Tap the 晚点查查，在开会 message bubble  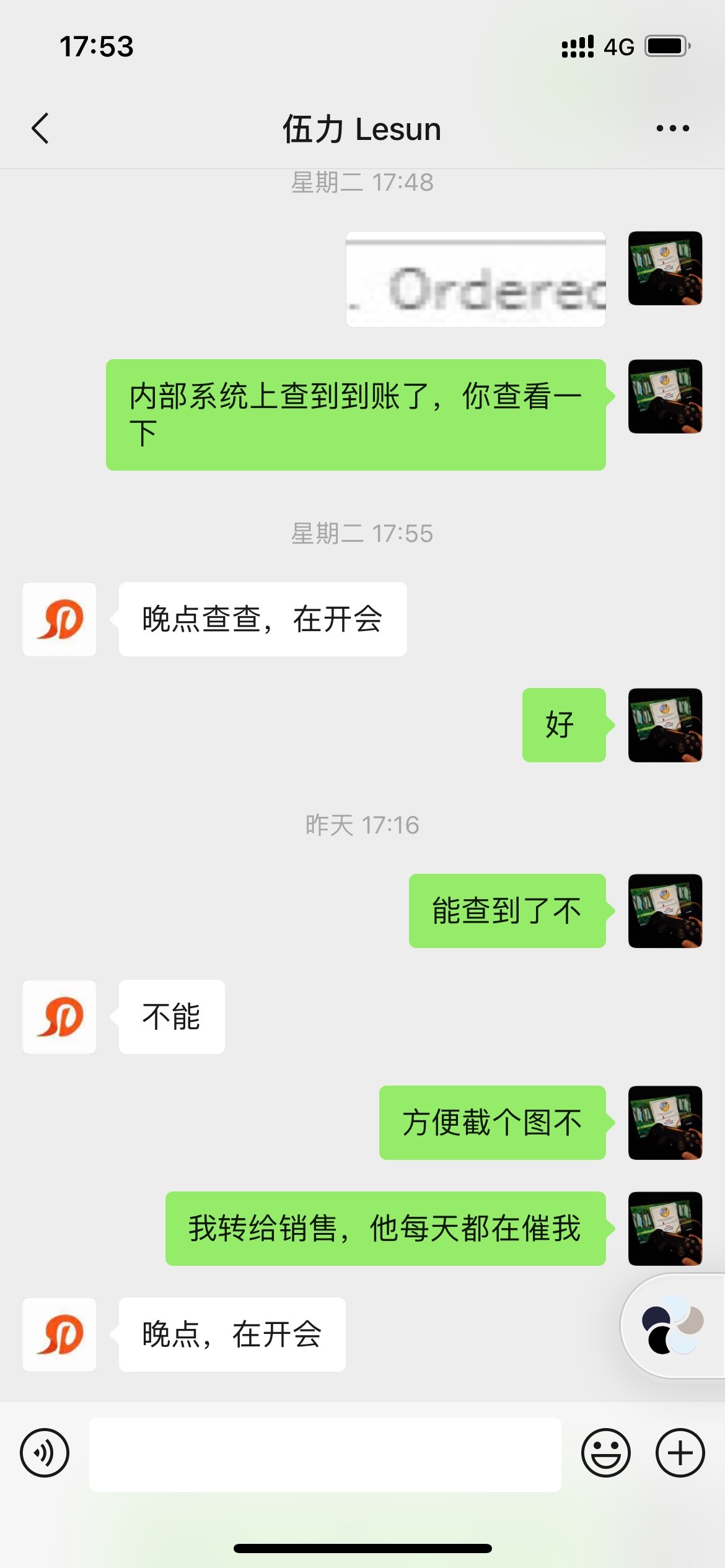pos(262,618)
